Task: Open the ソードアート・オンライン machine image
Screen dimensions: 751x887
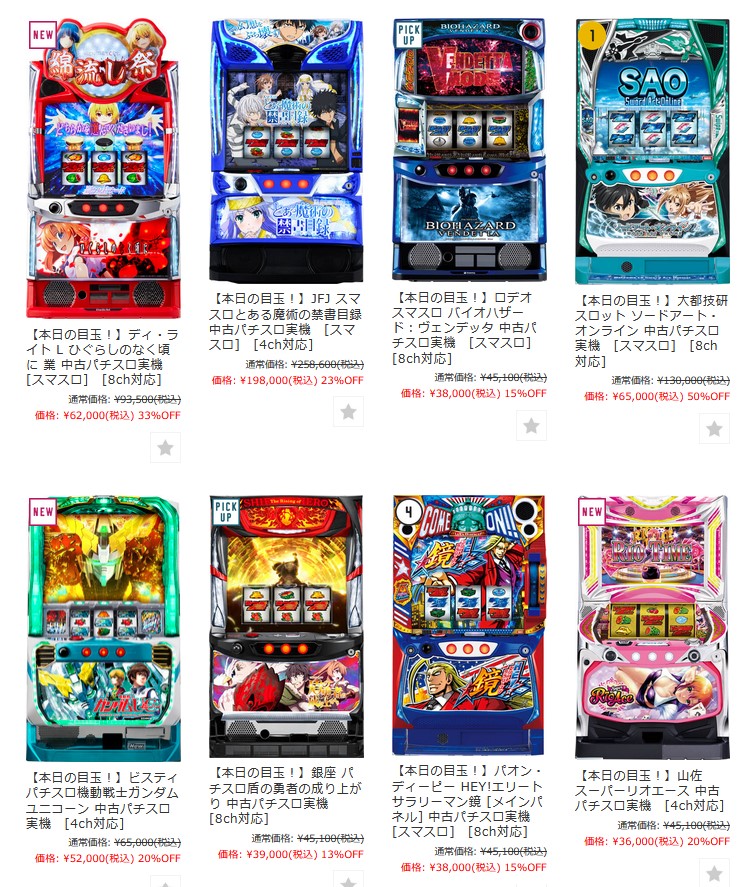Action: pyautogui.click(x=652, y=150)
